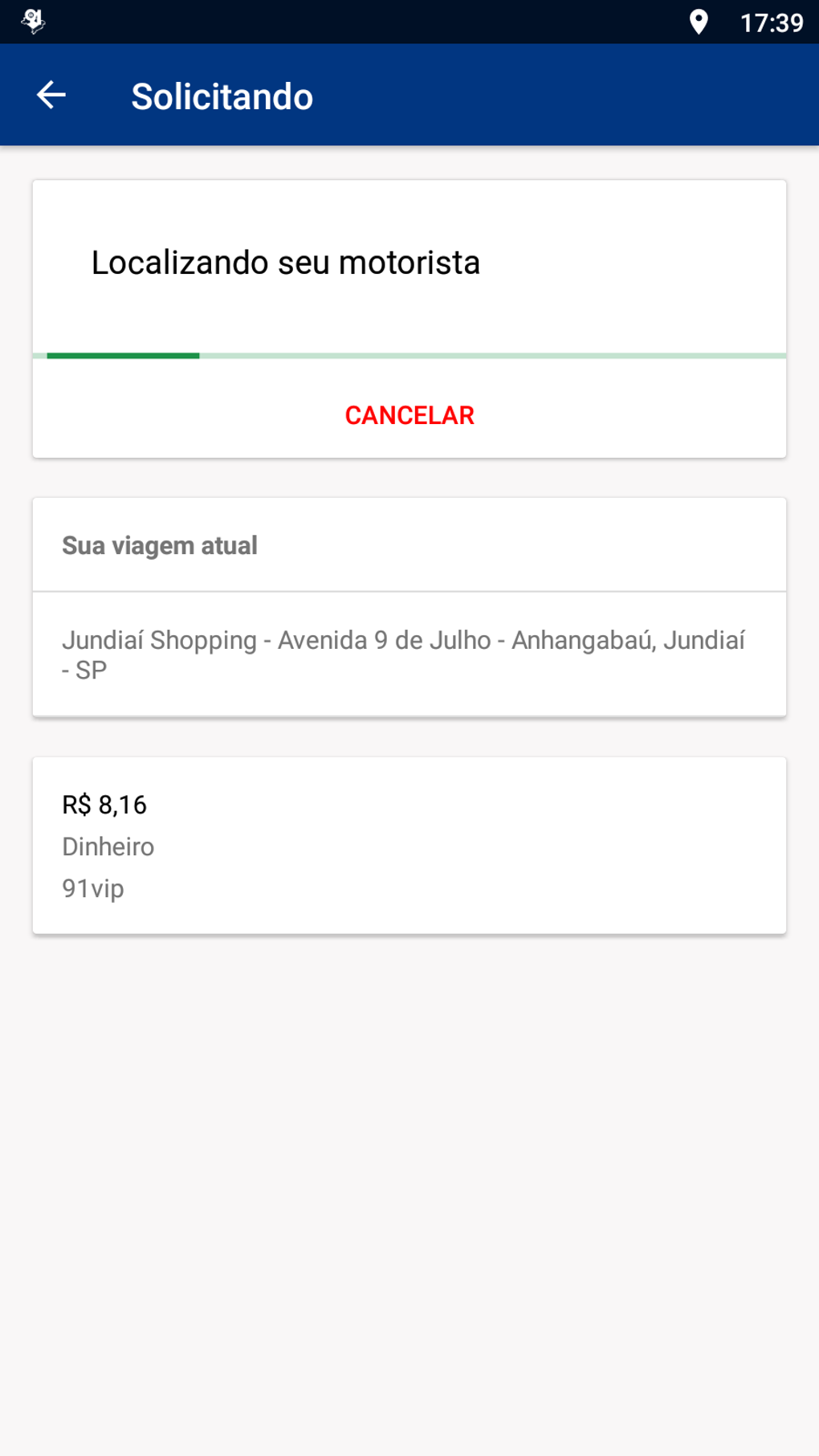
Task: Tap the 91vip service label
Action: pos(93,888)
